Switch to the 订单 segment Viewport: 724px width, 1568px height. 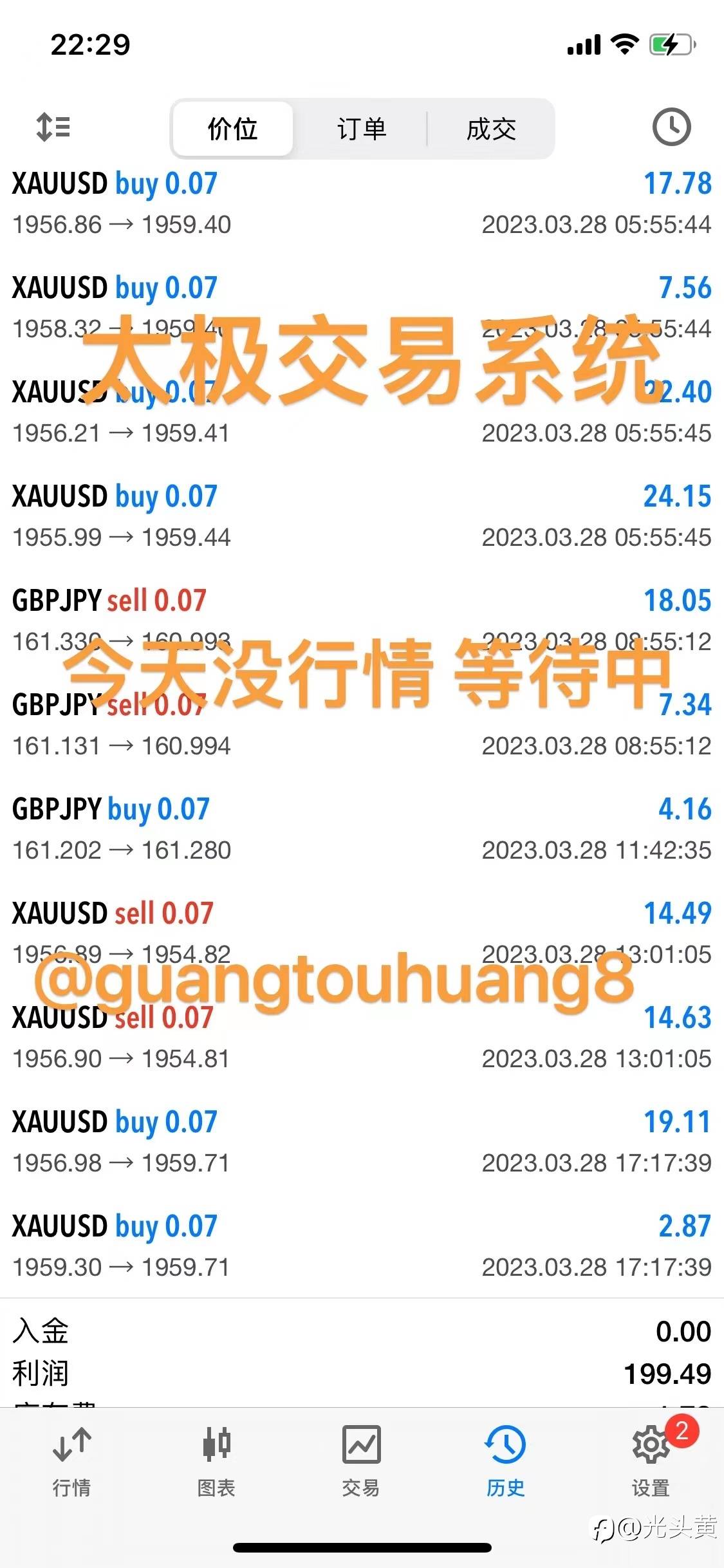[x=362, y=129]
